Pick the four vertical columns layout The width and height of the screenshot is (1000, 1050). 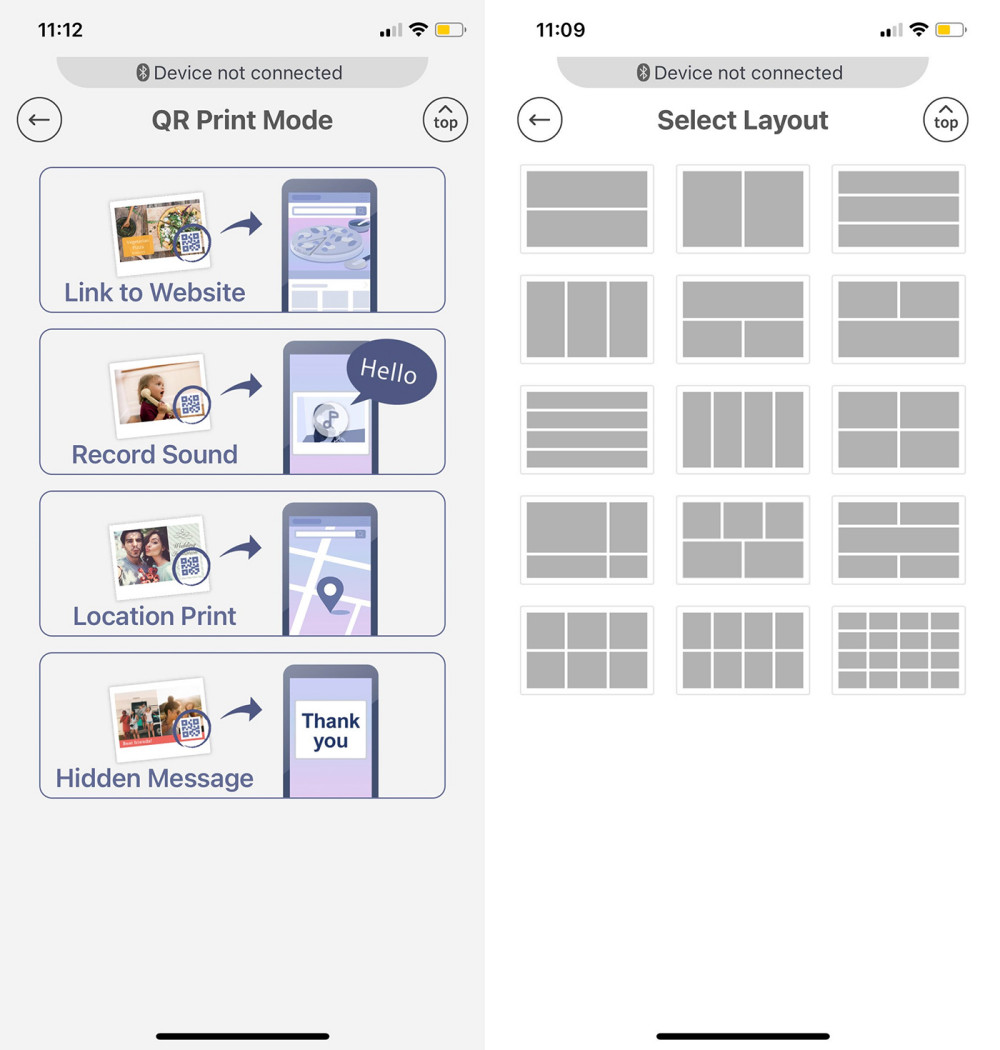click(743, 430)
